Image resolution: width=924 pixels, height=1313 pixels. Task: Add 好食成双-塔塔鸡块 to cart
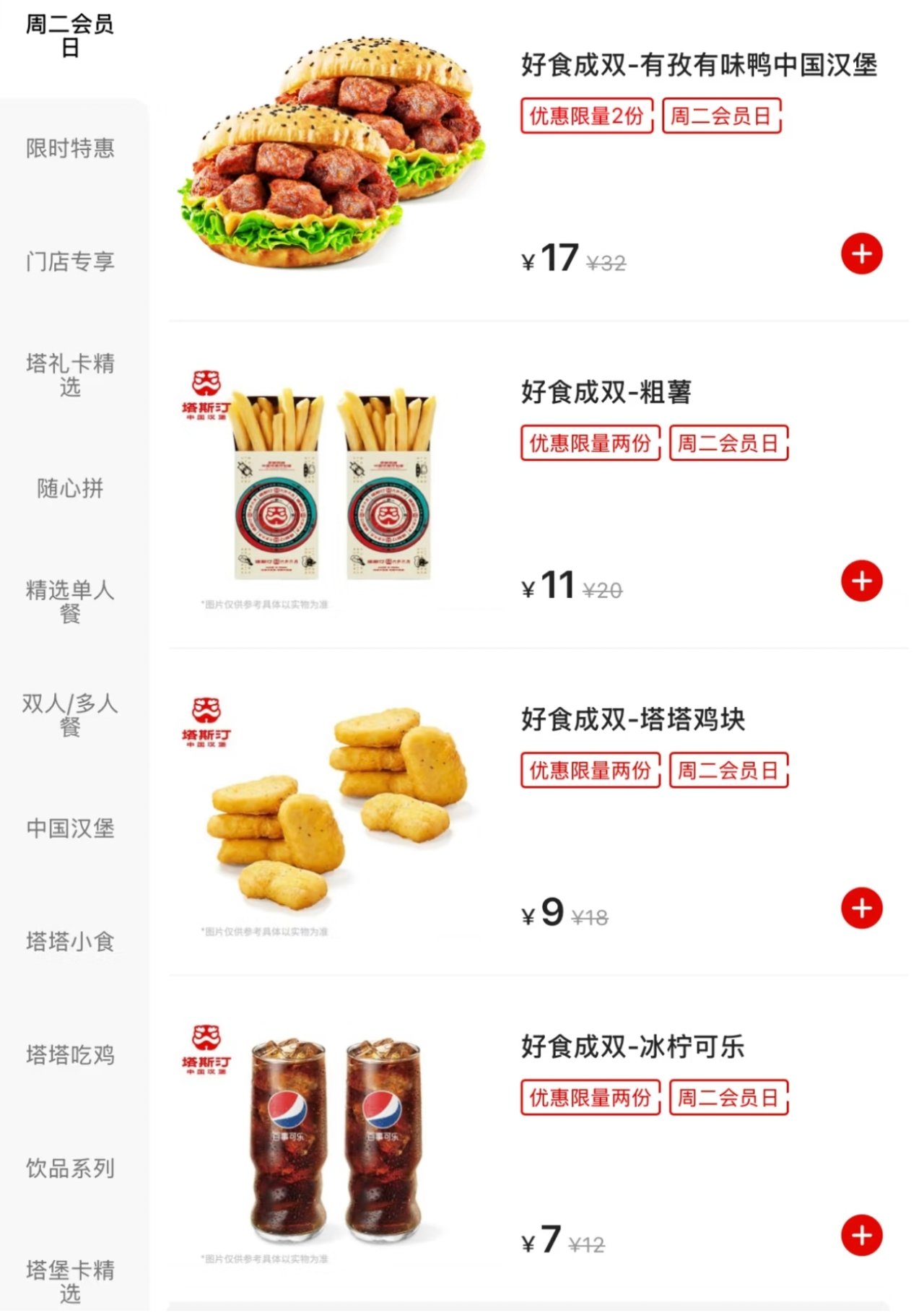tap(861, 909)
